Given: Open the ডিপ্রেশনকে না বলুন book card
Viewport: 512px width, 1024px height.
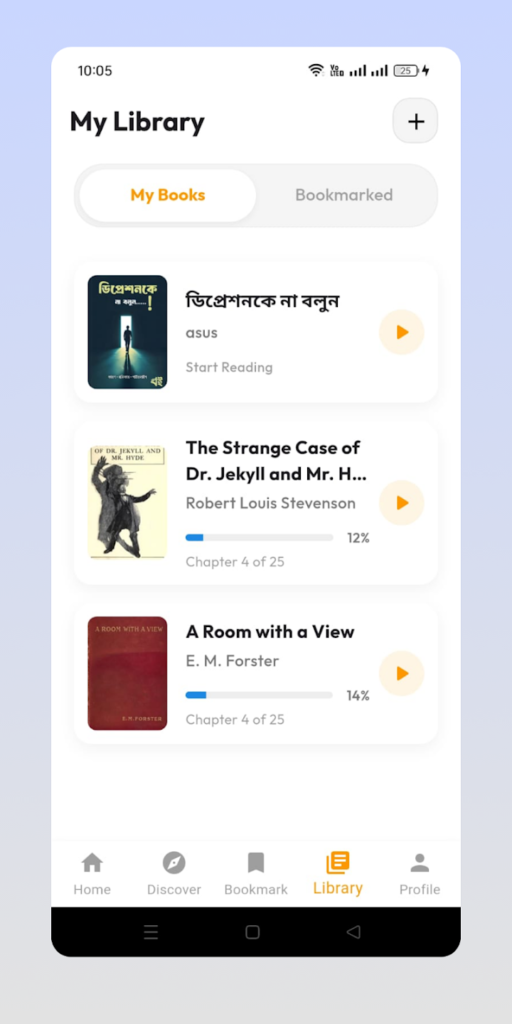Looking at the screenshot, I should [x=256, y=332].
